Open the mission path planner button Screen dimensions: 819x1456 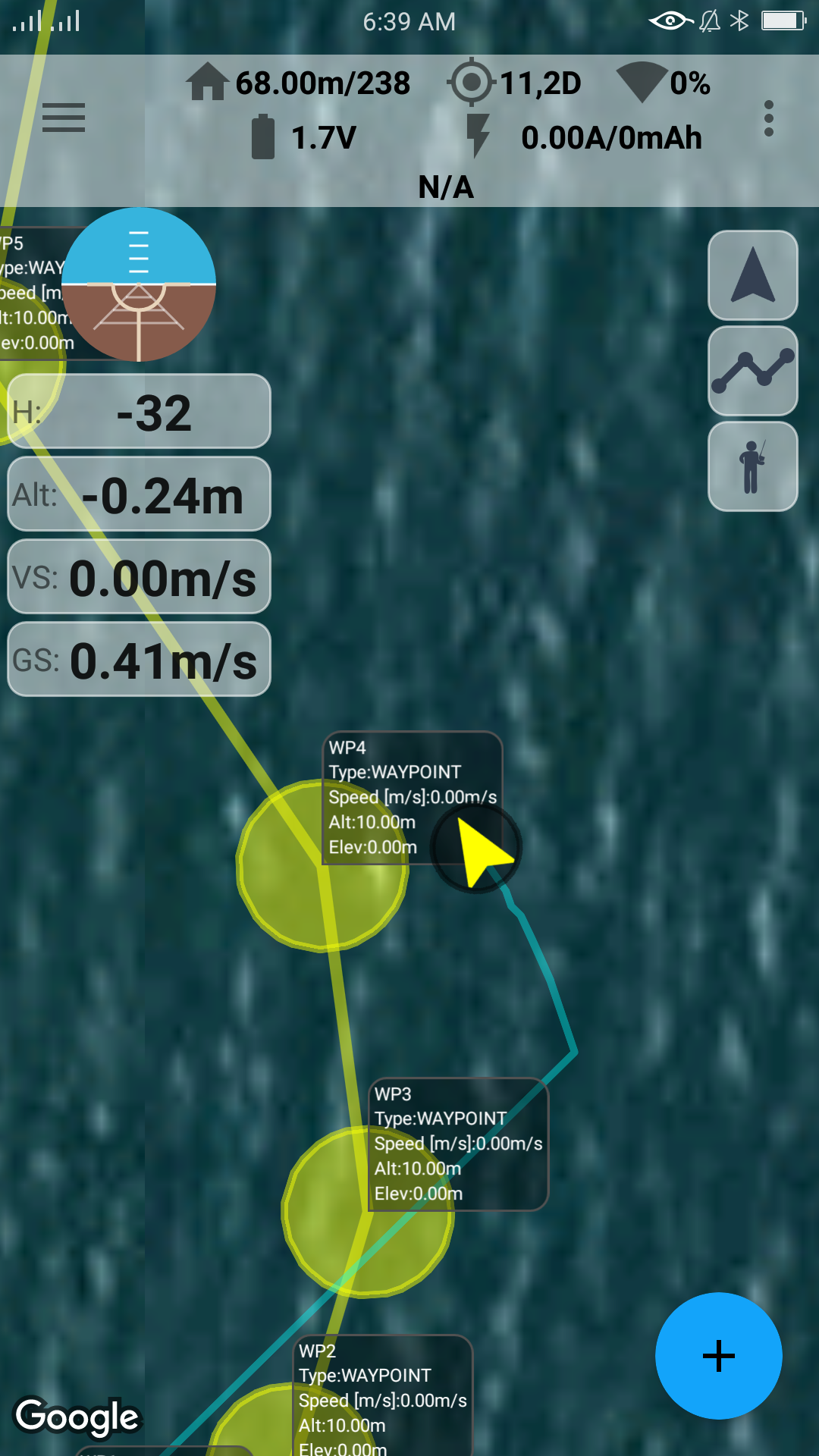[x=752, y=371]
